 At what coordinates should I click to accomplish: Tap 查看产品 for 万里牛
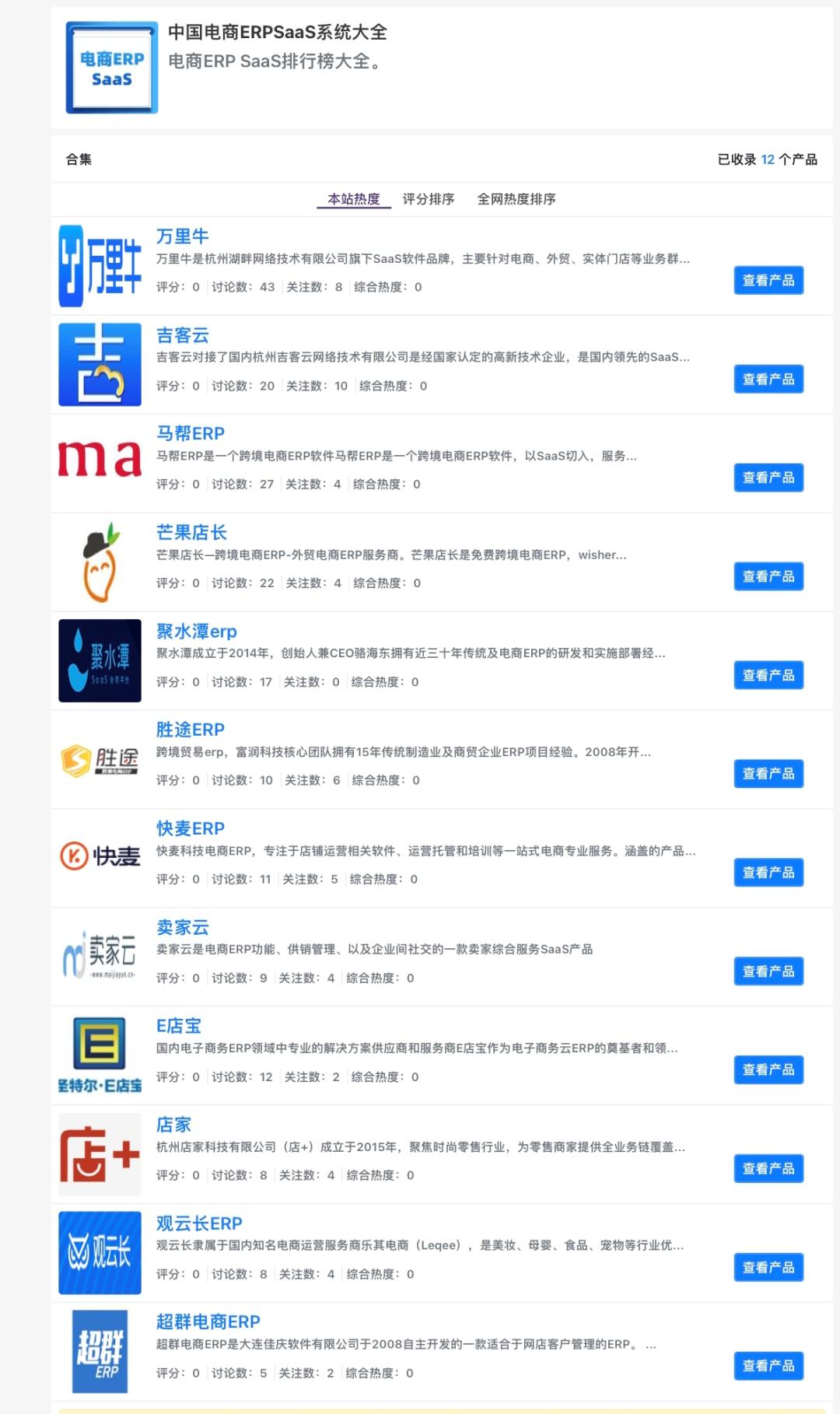(768, 281)
